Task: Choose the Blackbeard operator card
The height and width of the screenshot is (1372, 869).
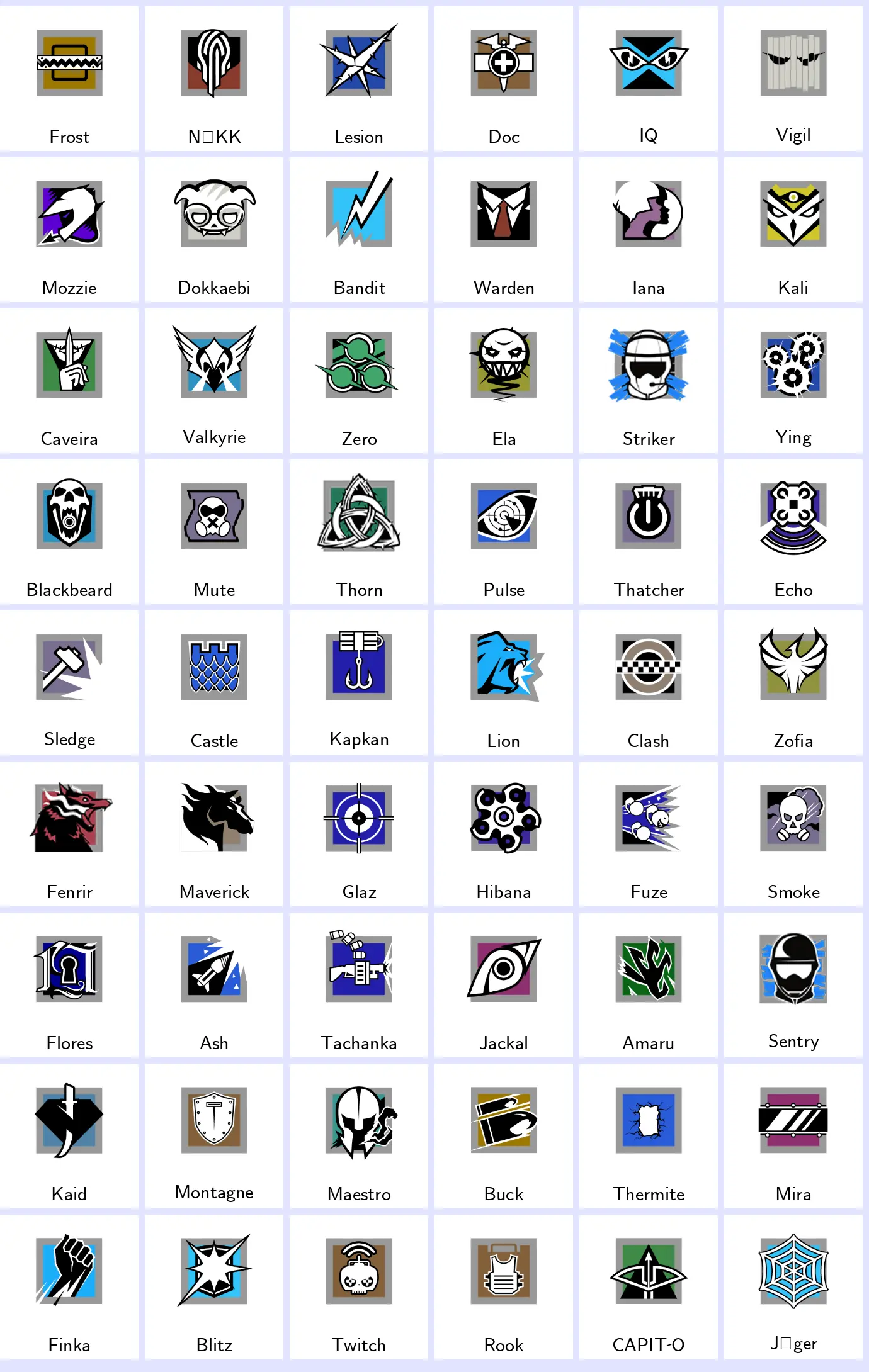Action: (69, 532)
